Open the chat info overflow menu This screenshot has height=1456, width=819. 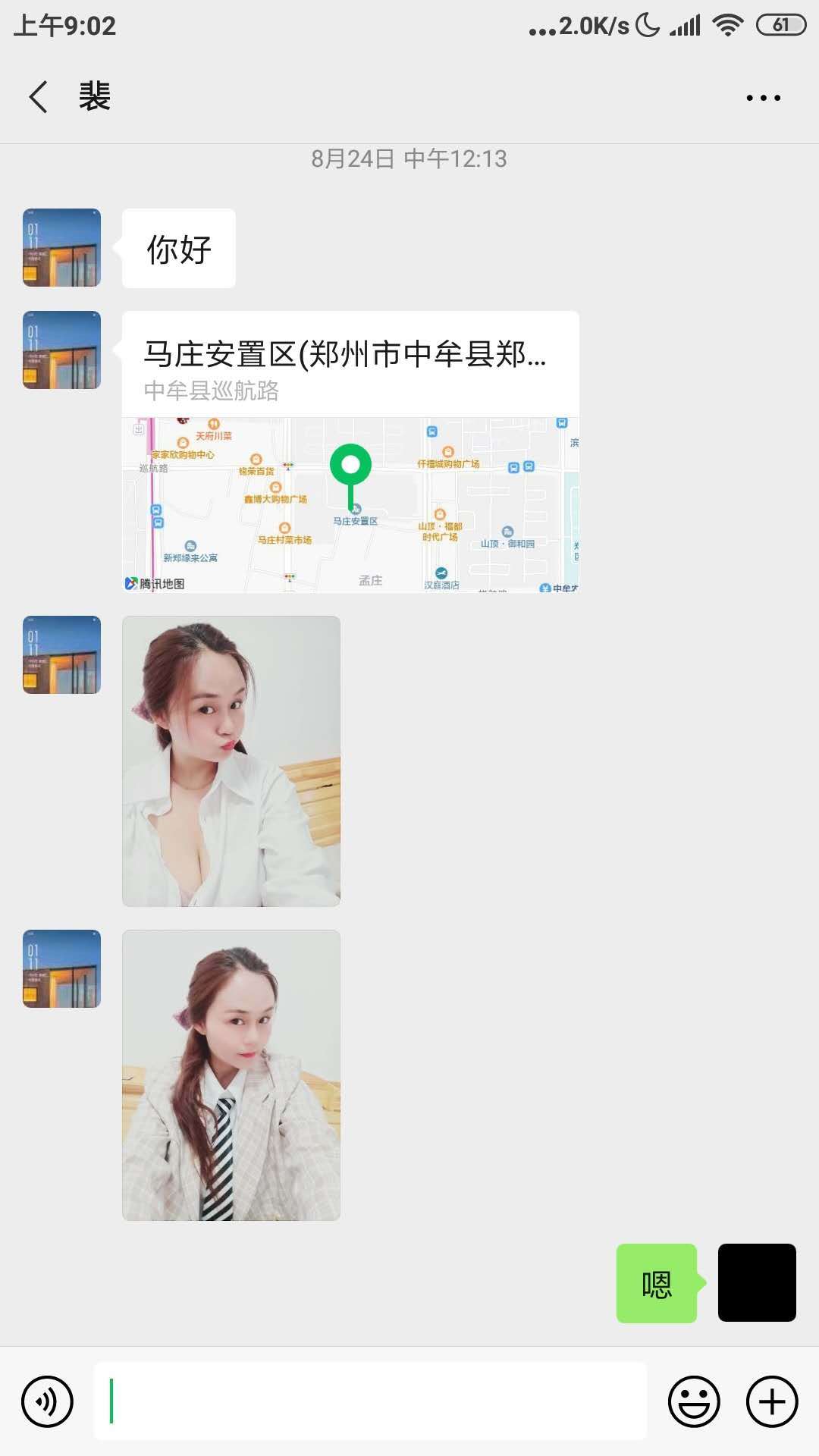(x=763, y=98)
